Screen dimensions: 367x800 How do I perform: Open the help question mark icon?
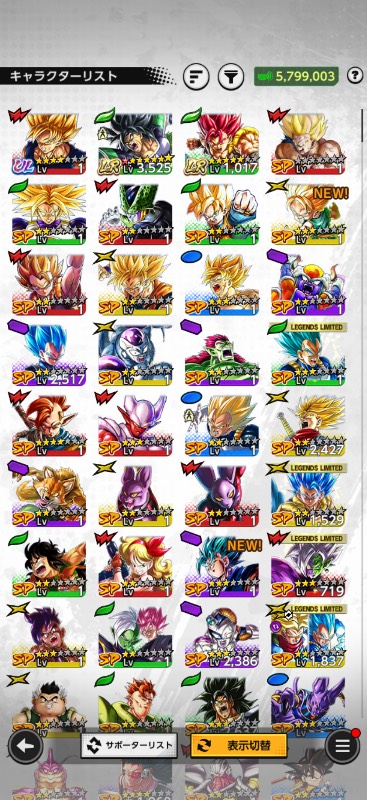pos(355,76)
